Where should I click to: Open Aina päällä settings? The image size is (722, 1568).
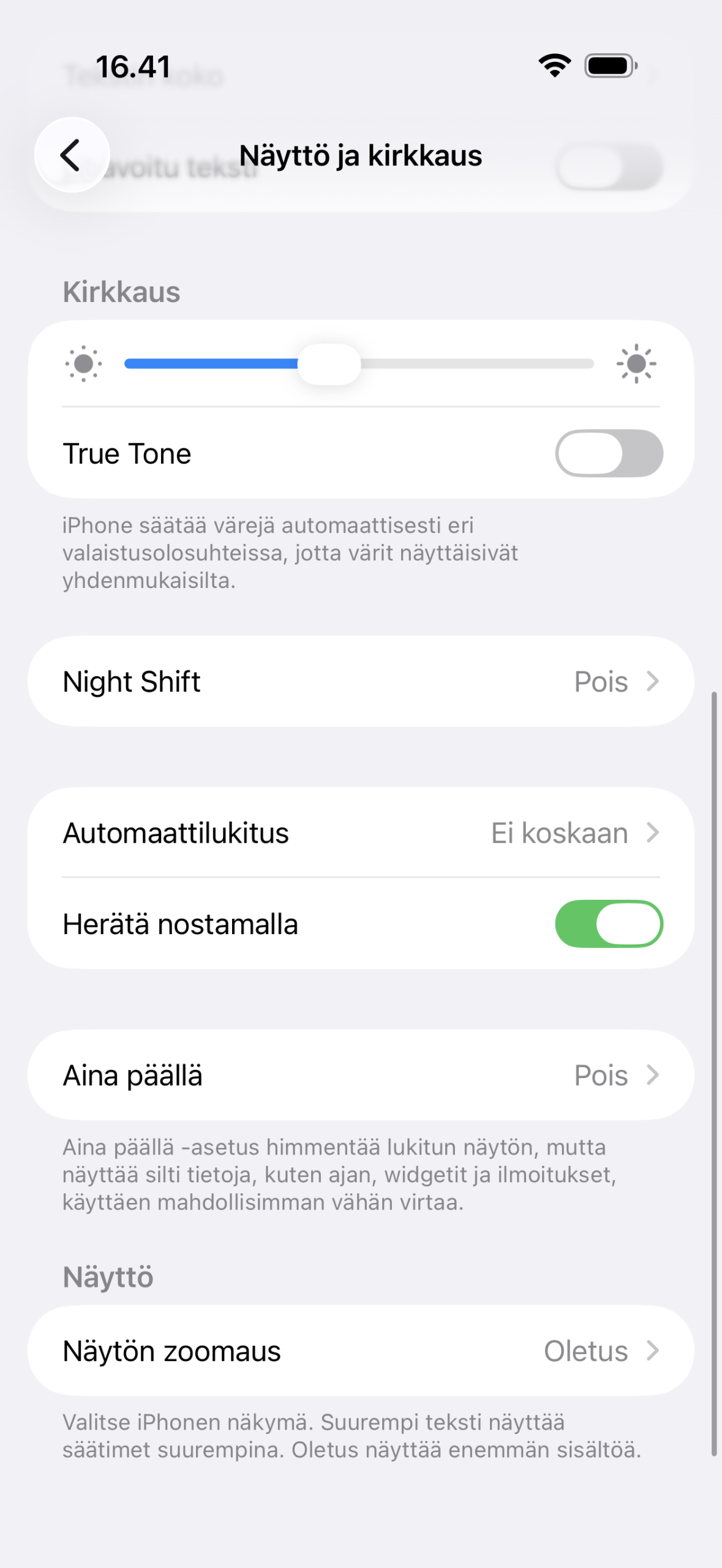(x=361, y=1076)
